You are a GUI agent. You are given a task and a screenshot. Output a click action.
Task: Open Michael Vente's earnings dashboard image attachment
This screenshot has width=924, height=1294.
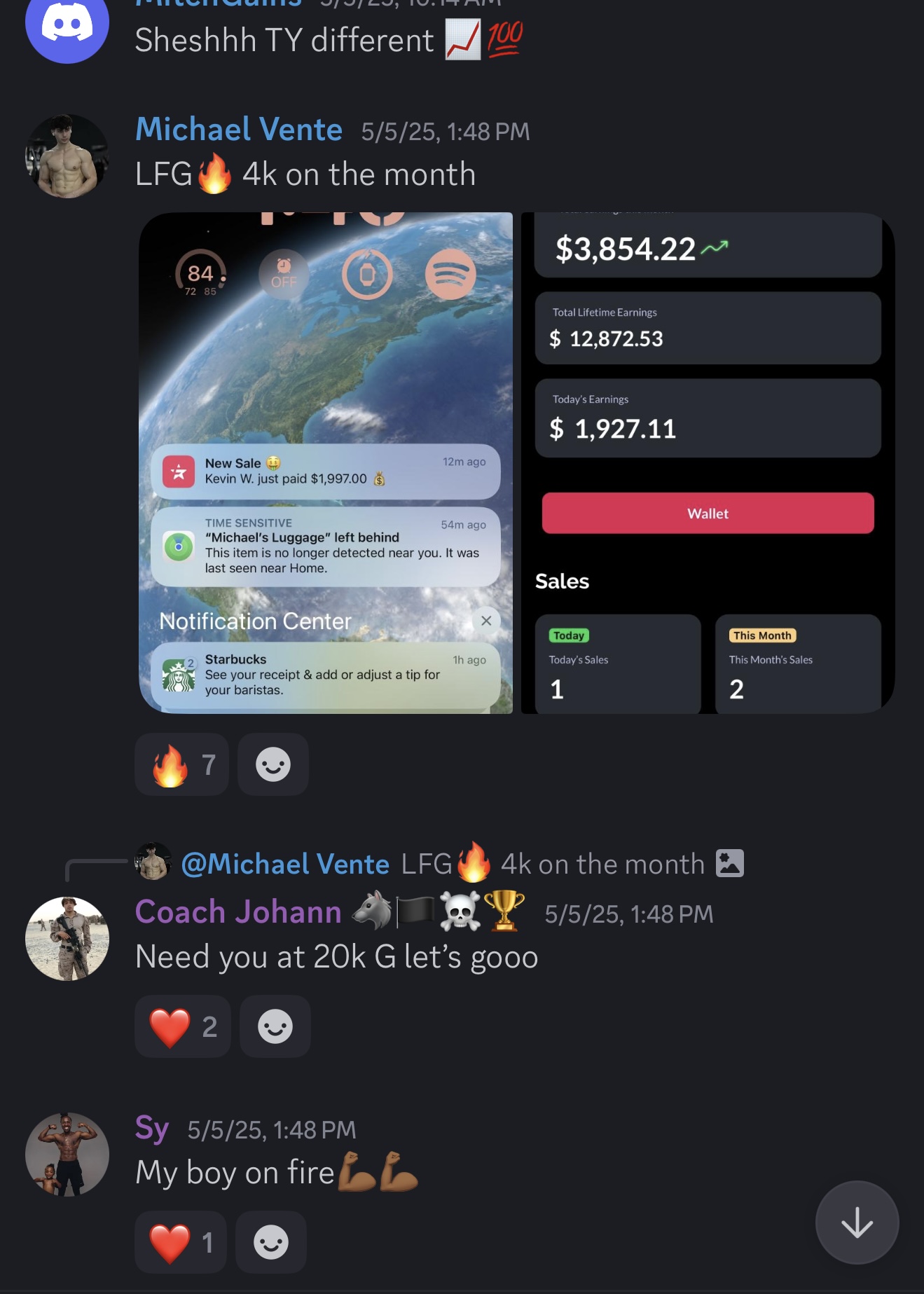(708, 462)
